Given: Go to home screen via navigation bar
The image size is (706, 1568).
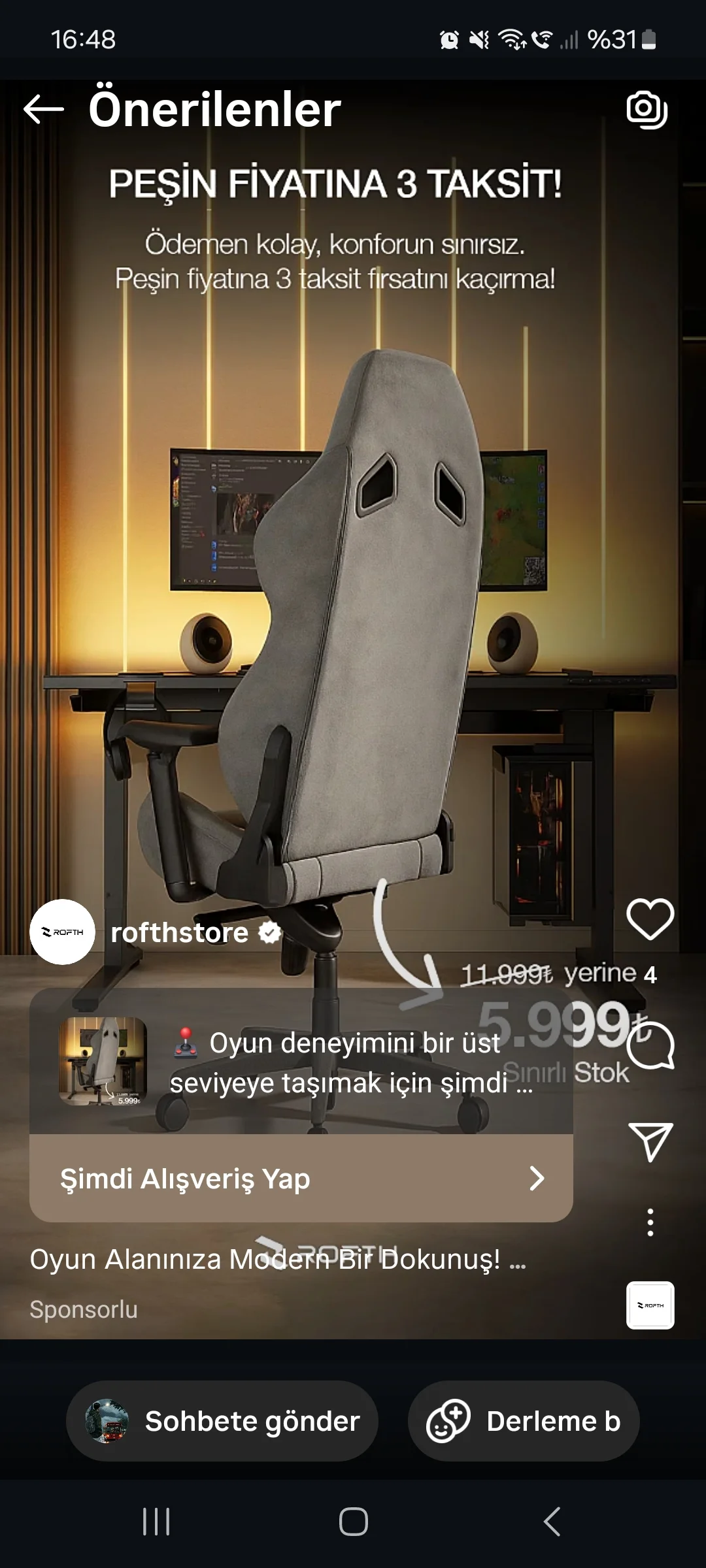Looking at the screenshot, I should coord(353,1522).
